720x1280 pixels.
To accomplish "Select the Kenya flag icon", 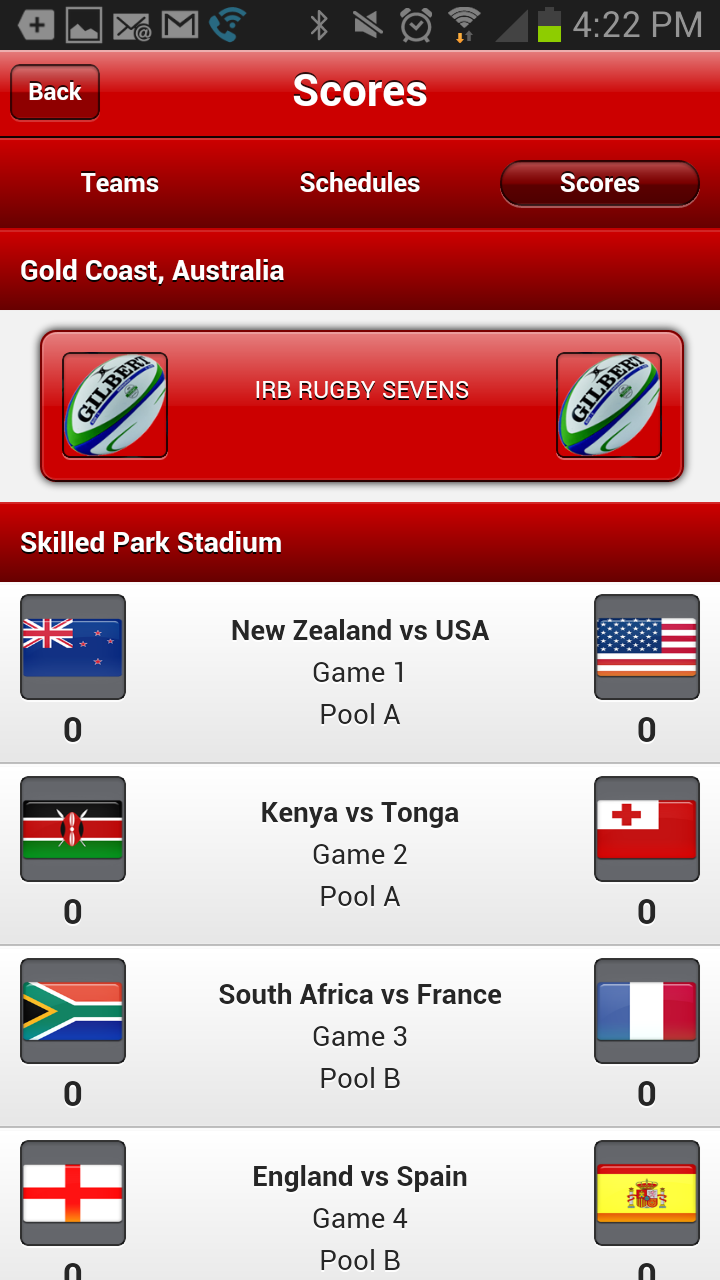I will [x=72, y=829].
